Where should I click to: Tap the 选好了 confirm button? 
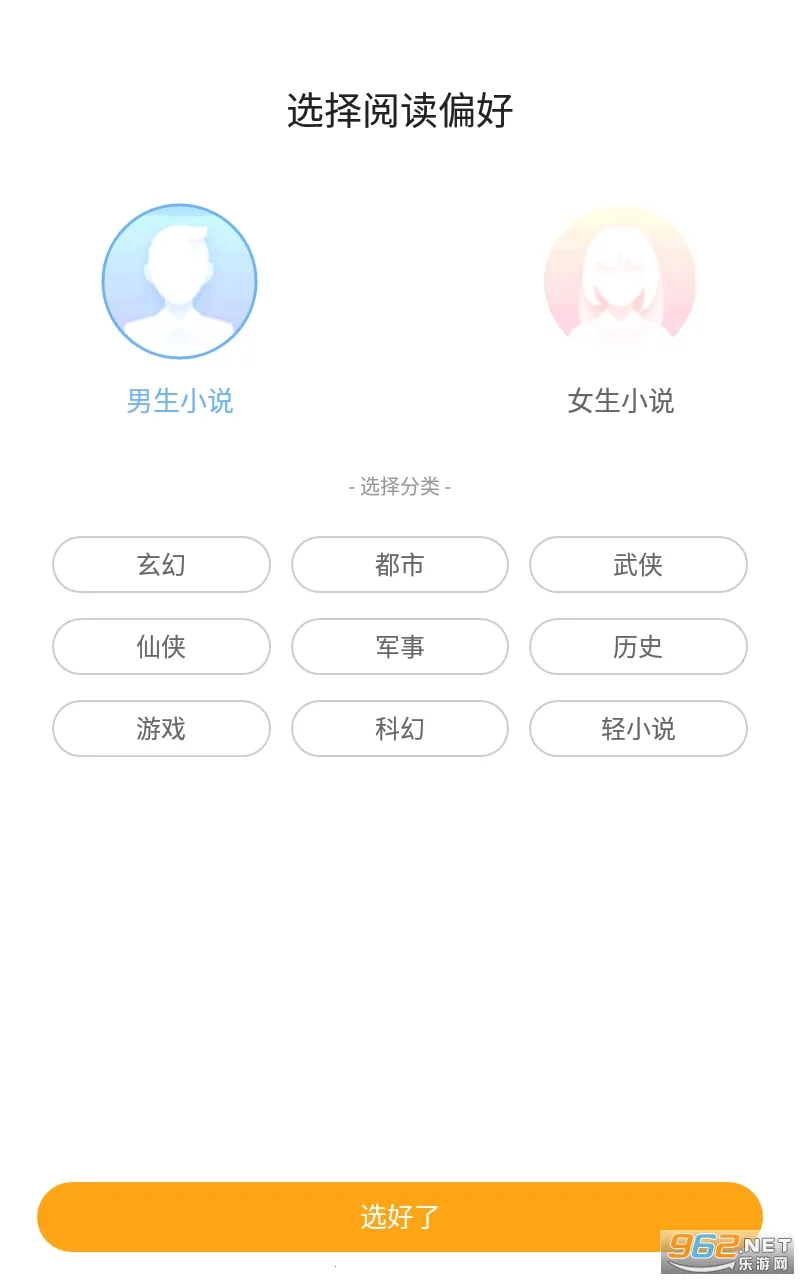400,1216
